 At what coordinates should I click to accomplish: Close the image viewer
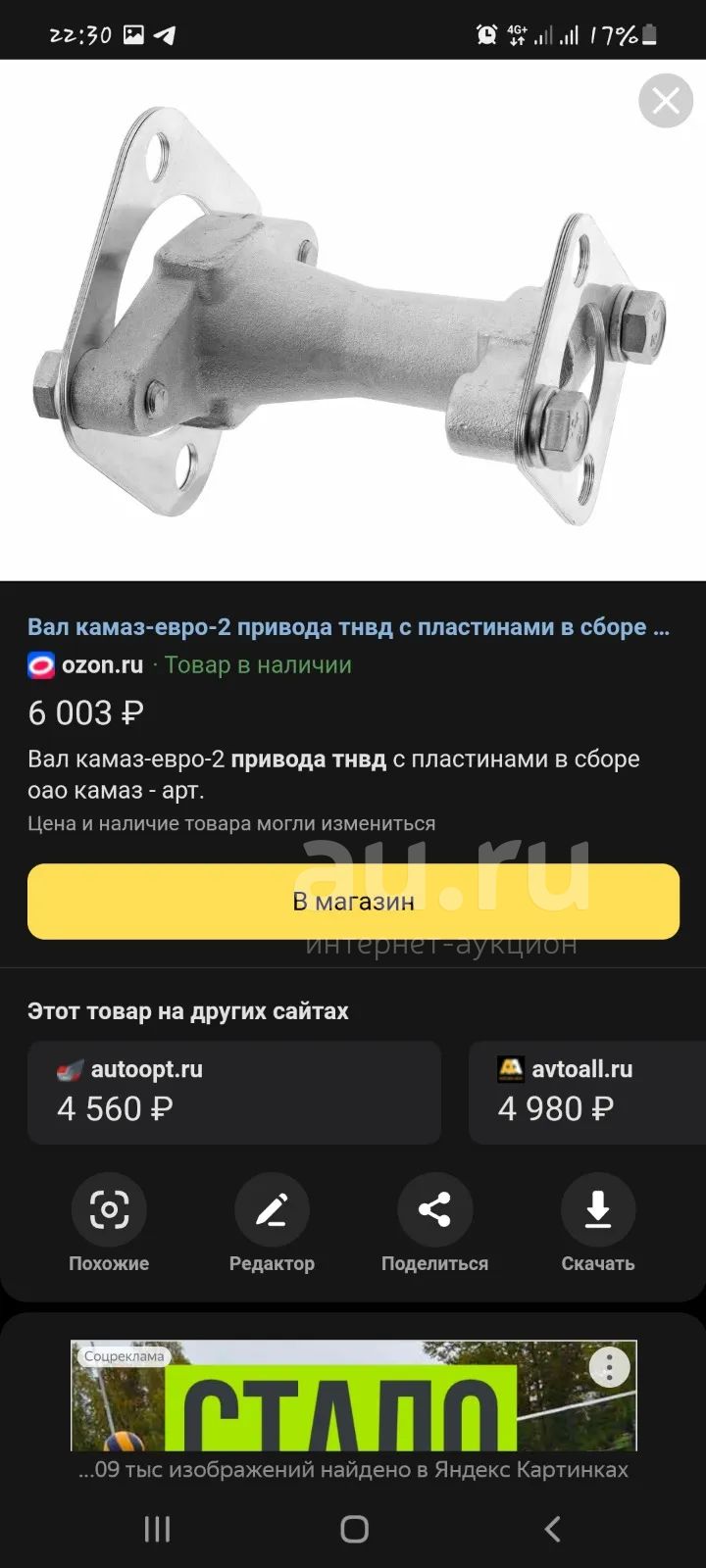click(x=666, y=101)
